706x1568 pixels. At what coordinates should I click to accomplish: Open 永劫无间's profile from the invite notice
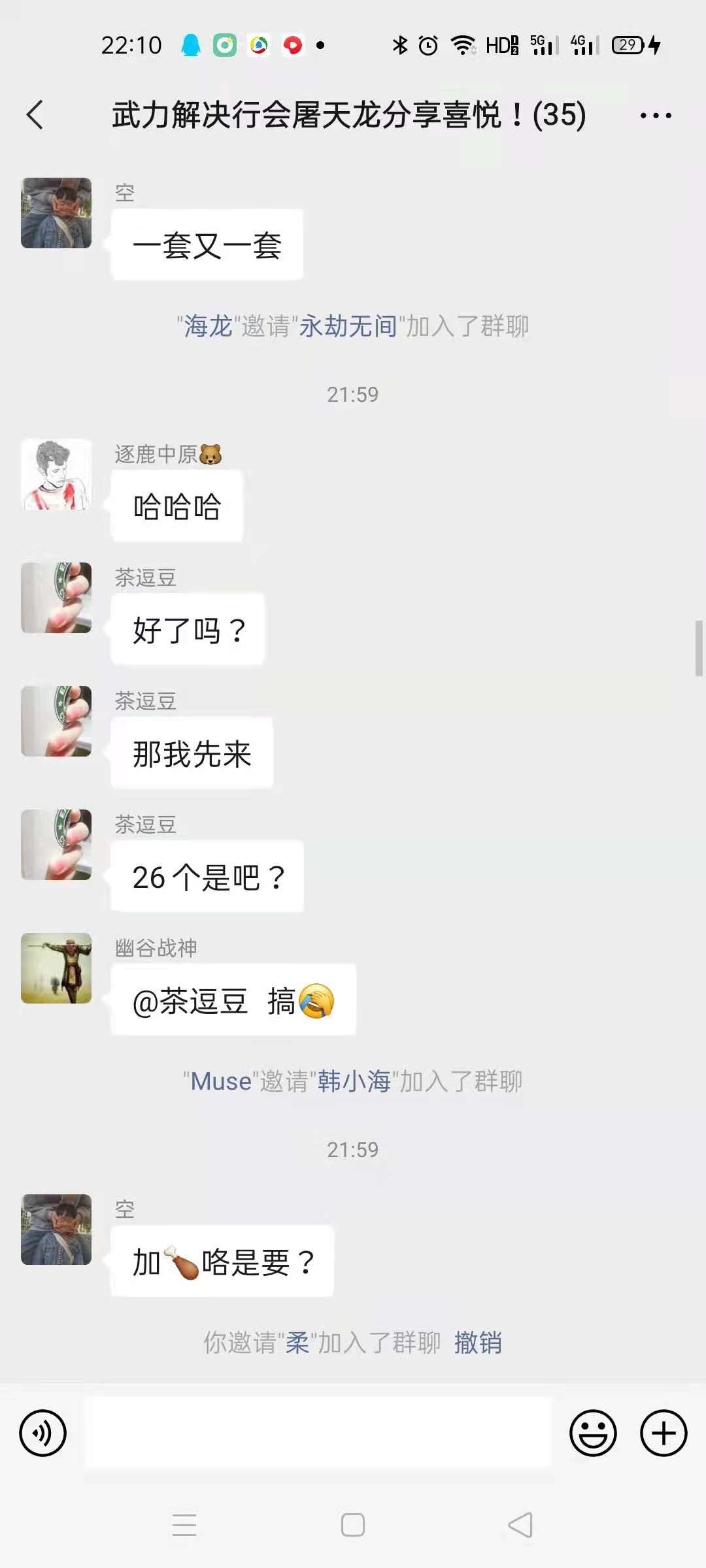348,326
